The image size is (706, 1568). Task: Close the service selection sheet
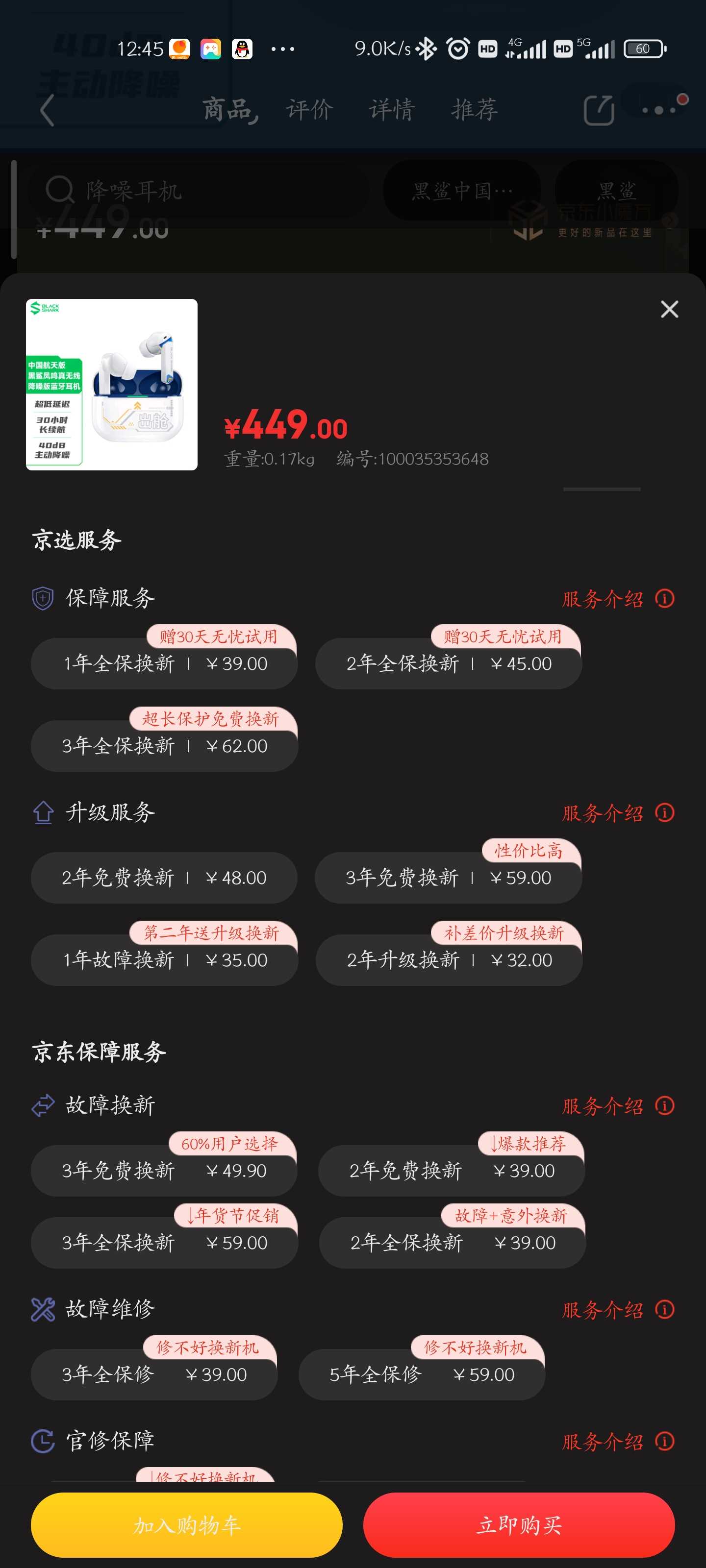tap(669, 309)
